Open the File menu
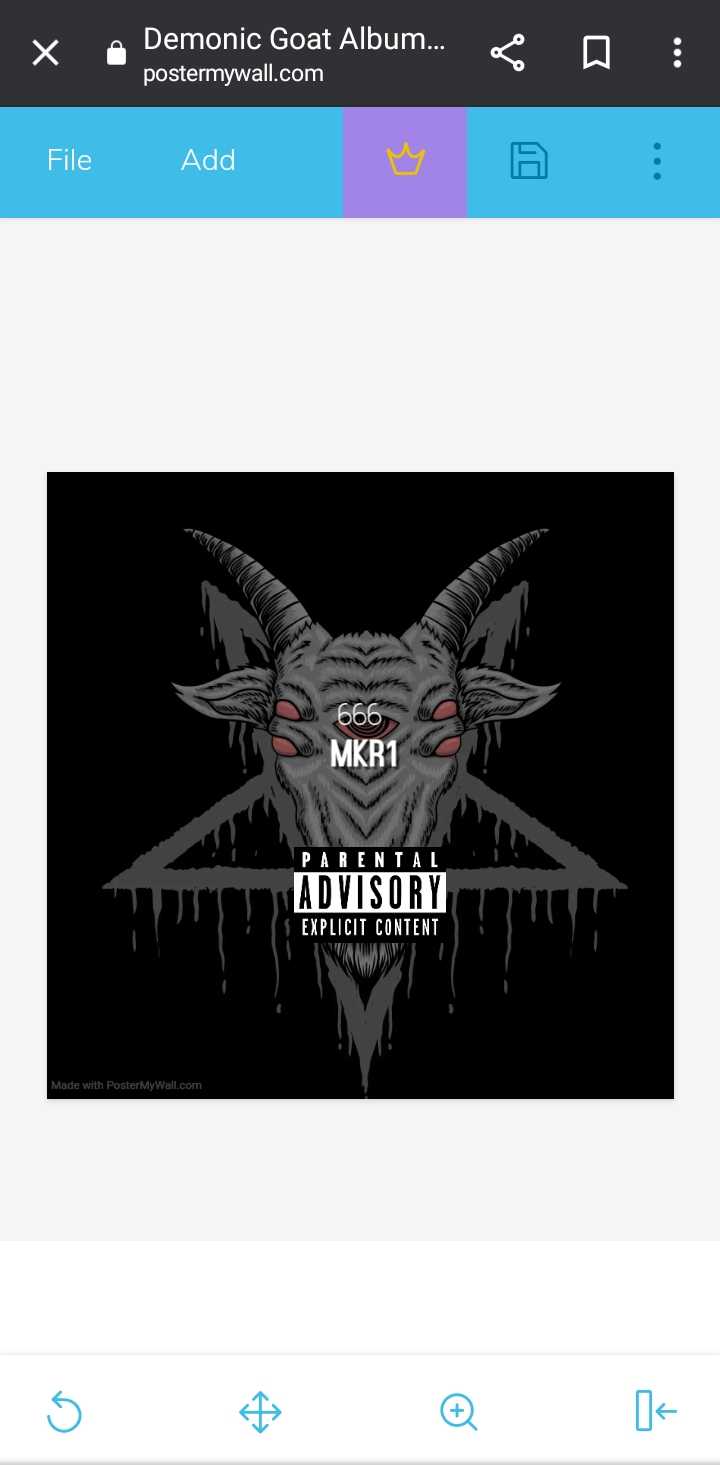The width and height of the screenshot is (720, 1465). point(69,161)
